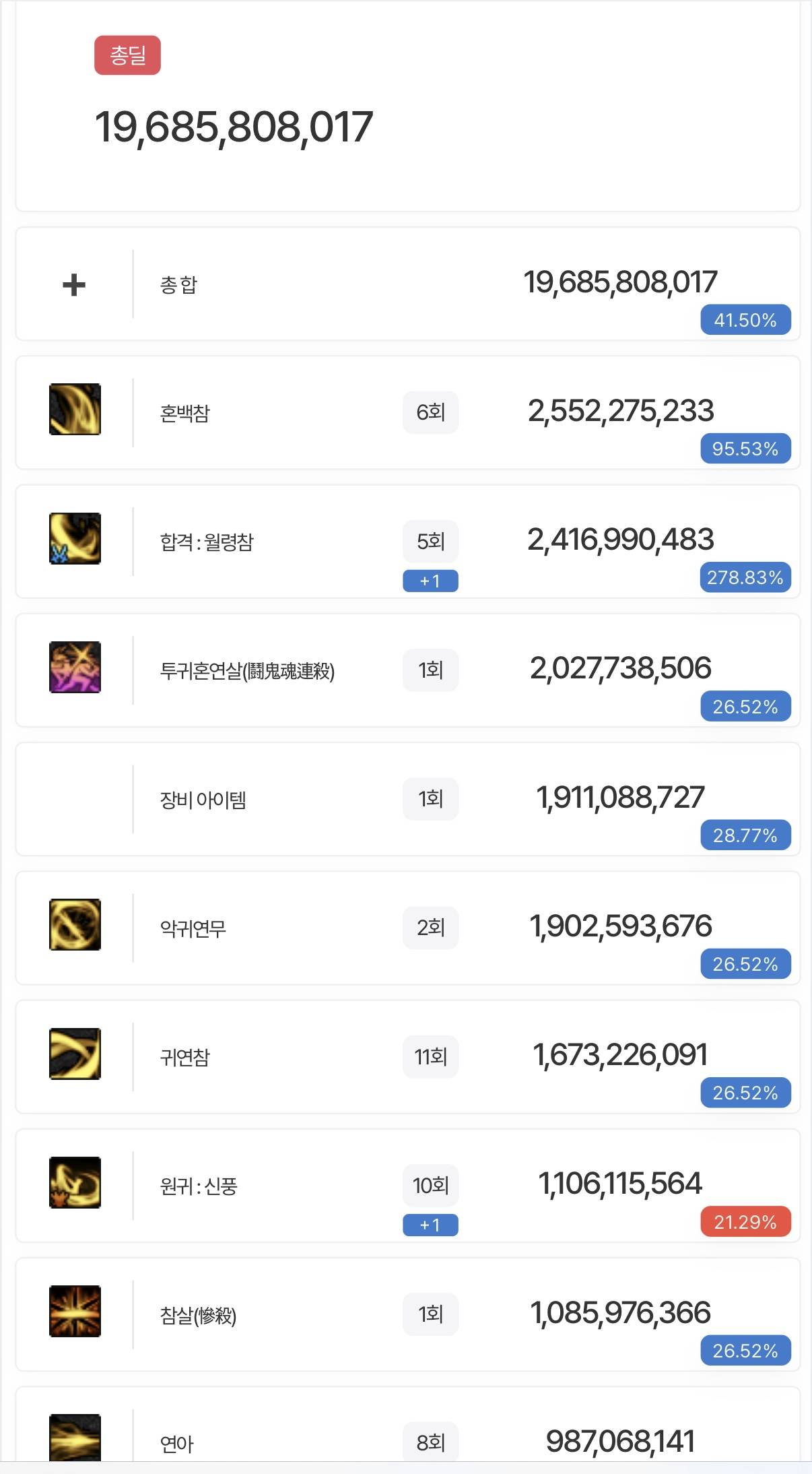Select the 합격 : 월령참 skill row
Screen dimensions: 812x1474
tap(407, 541)
